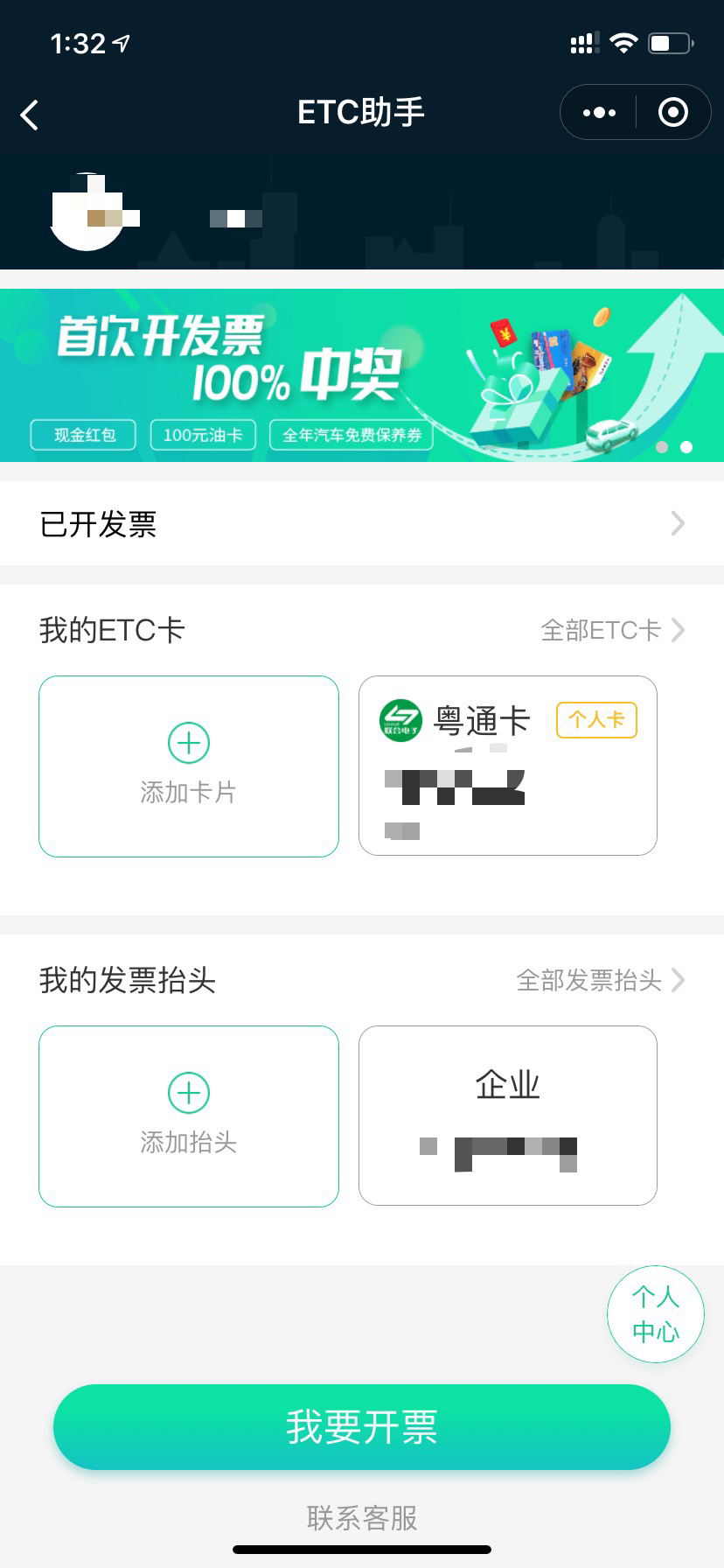This screenshot has height=1568, width=724.
Task: Tap the plus icon under 添加抬头
Action: click(188, 1092)
